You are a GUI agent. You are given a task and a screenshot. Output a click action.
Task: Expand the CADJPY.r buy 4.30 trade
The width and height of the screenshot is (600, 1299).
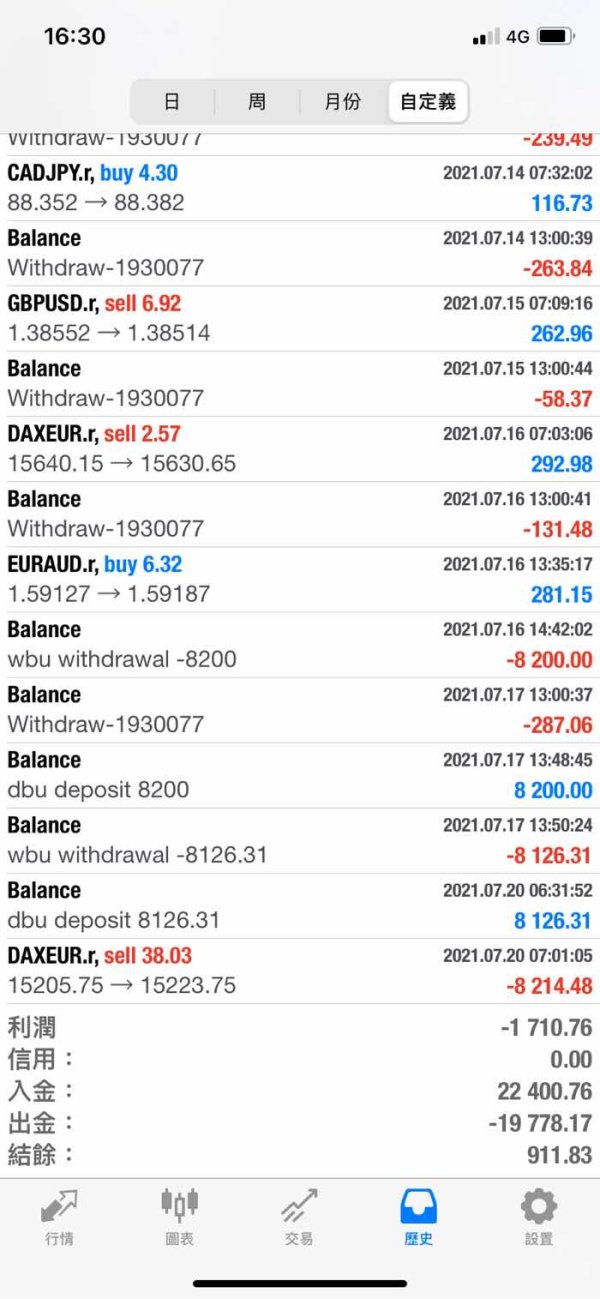point(300,188)
